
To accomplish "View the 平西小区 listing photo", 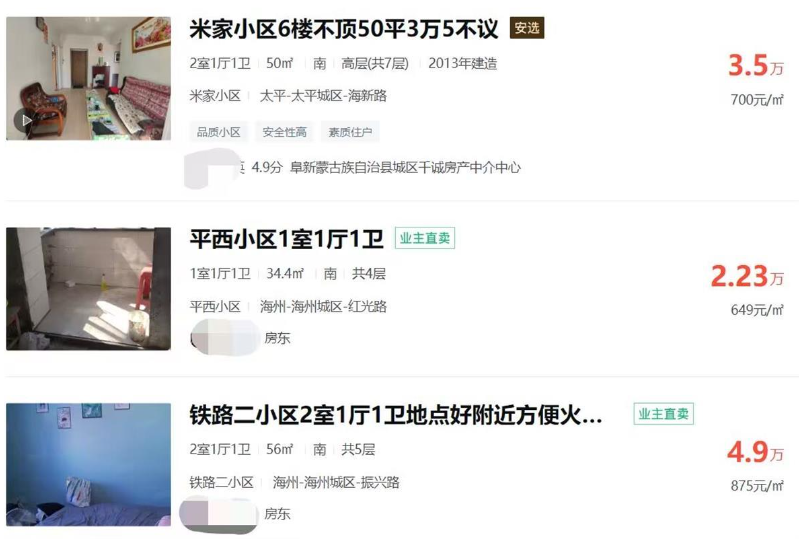I will [x=88, y=288].
